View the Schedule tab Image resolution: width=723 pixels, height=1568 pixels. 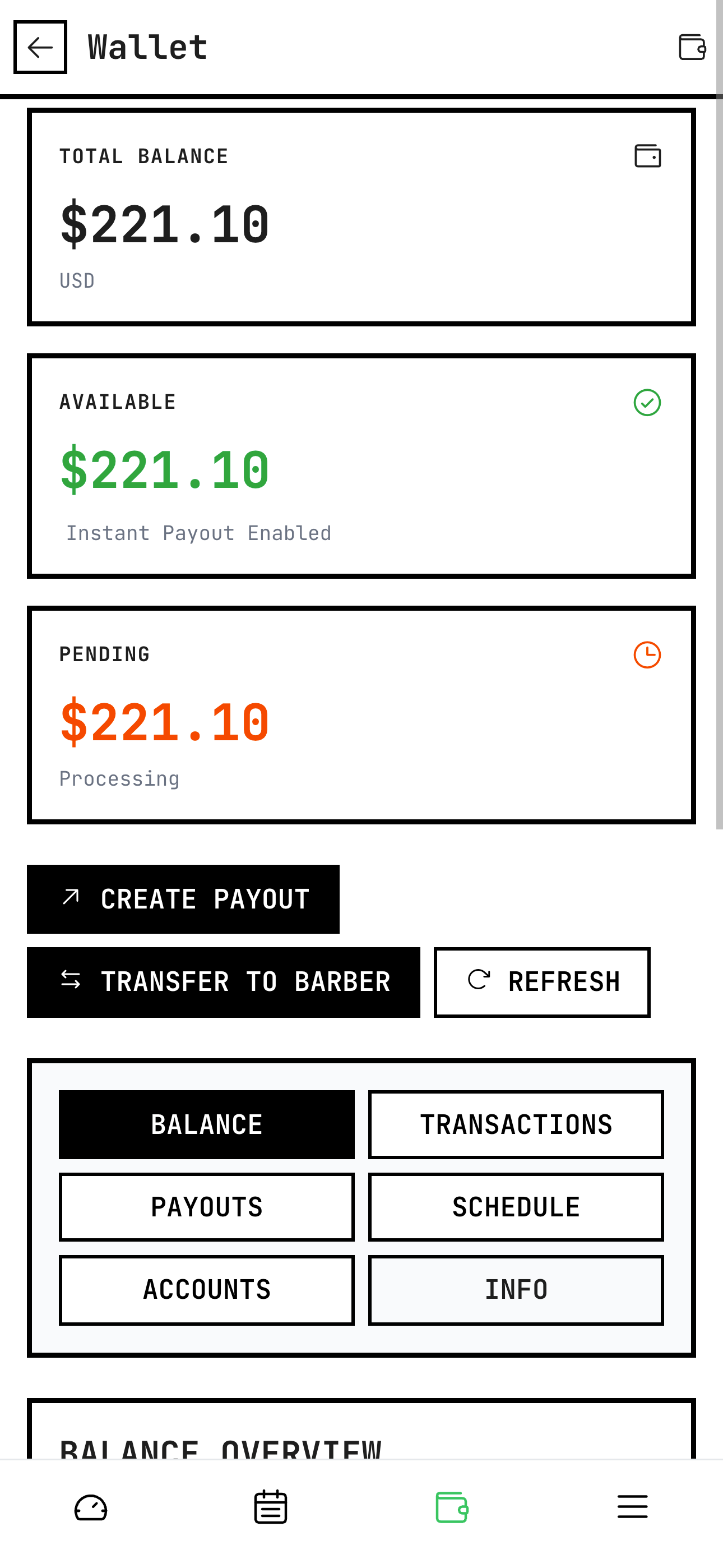pyautogui.click(x=516, y=1206)
